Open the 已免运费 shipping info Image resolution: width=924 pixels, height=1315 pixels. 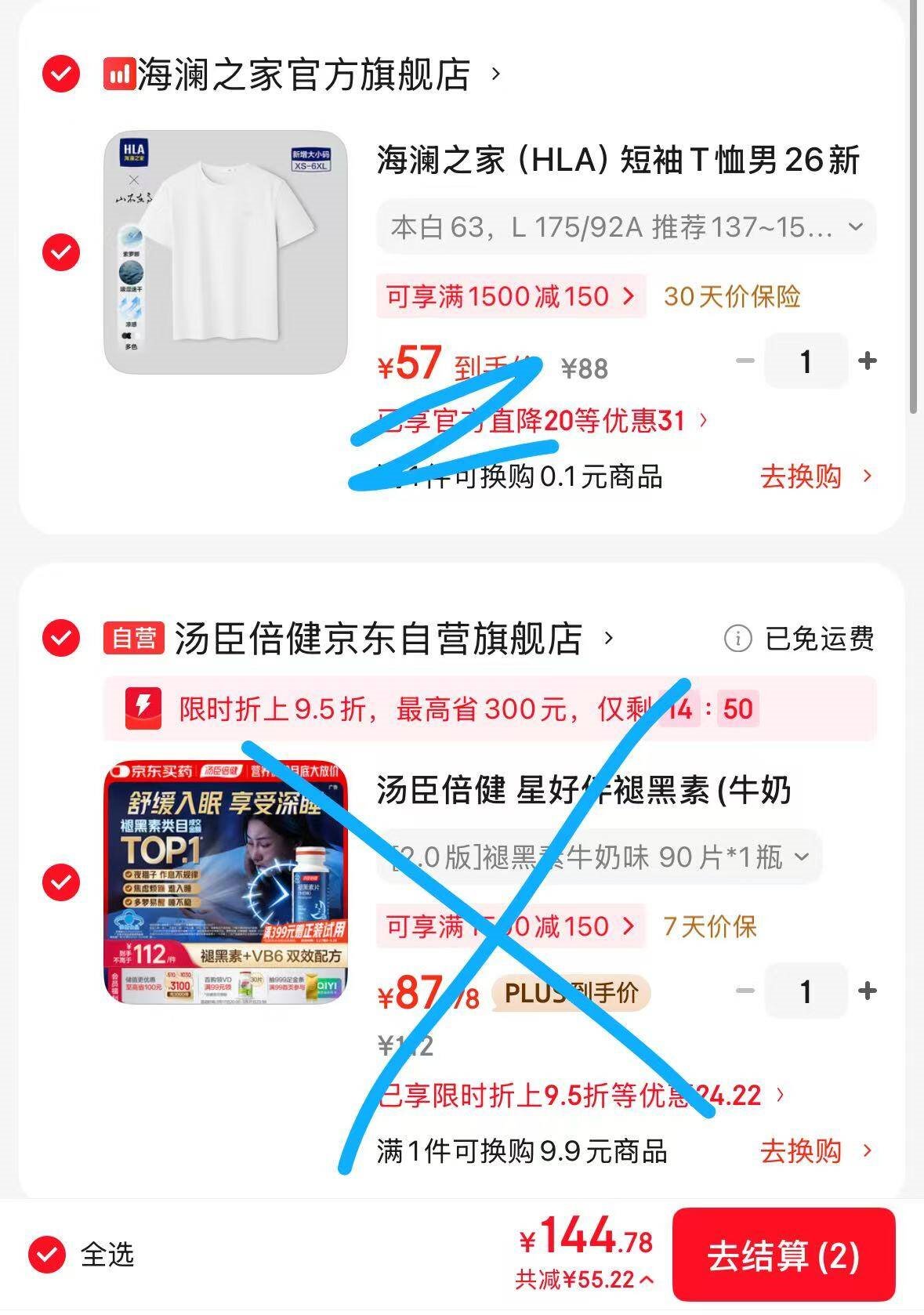click(799, 639)
